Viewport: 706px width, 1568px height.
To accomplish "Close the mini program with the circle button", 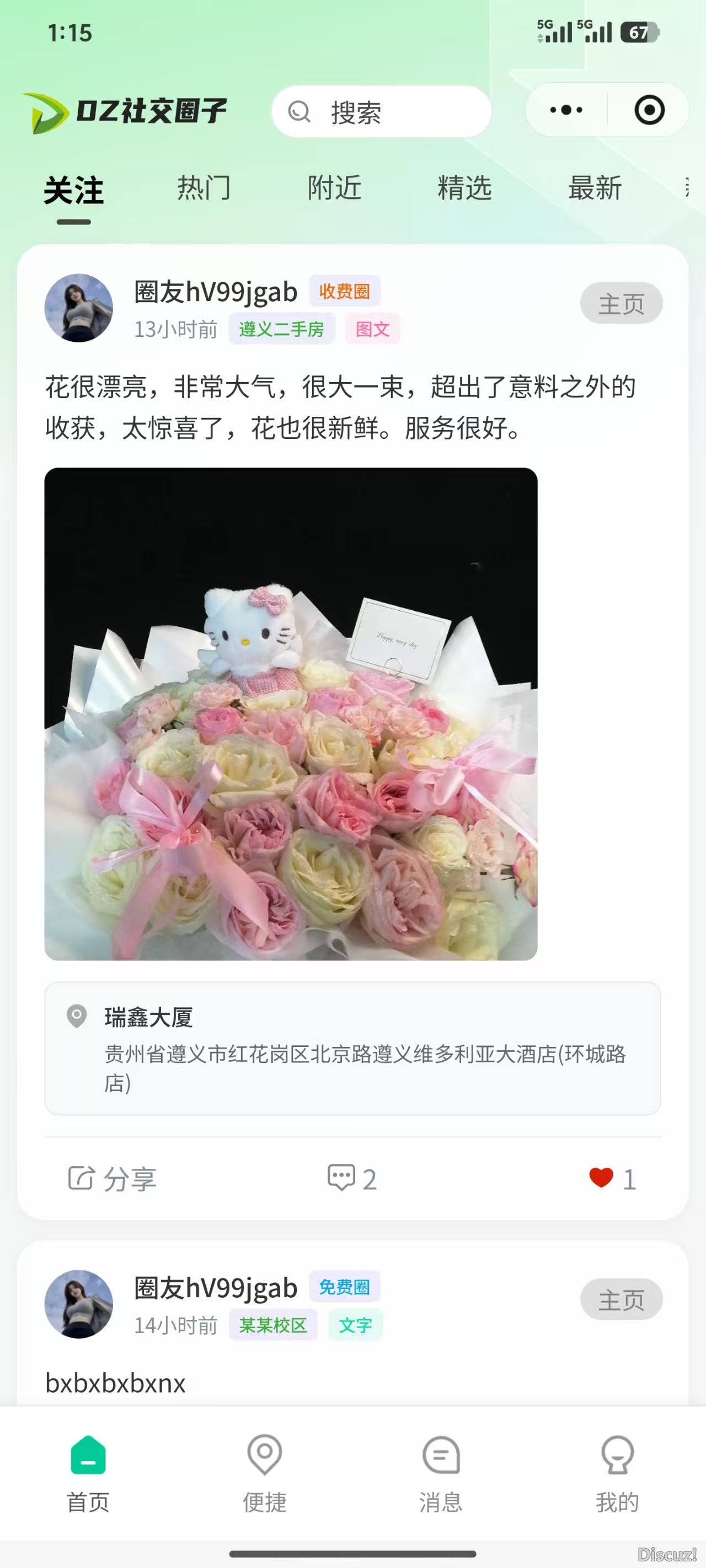I will click(649, 110).
